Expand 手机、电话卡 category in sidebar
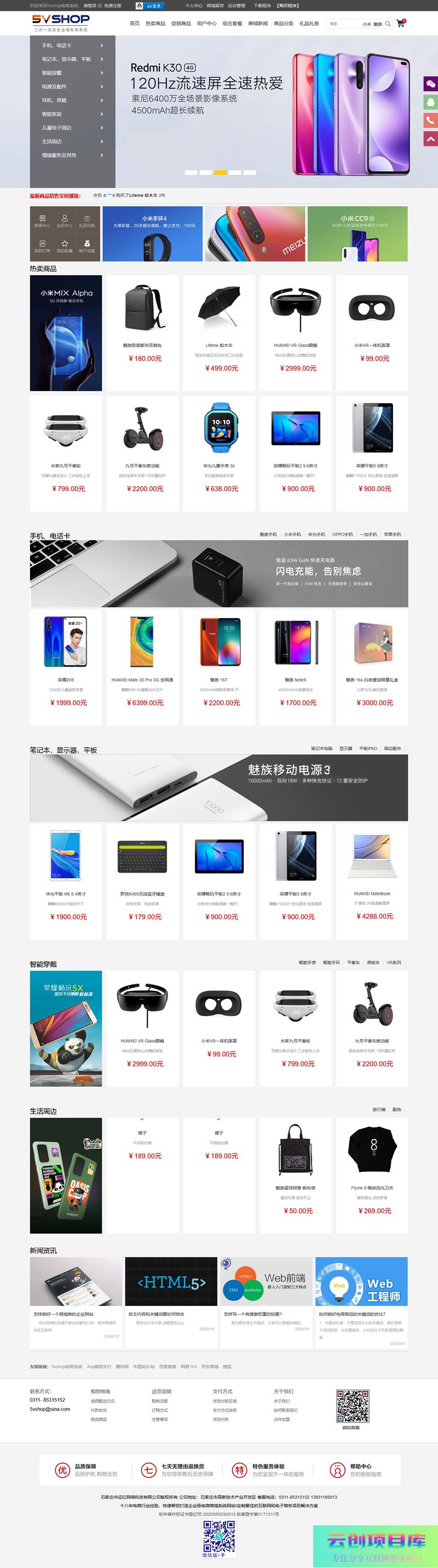The height and width of the screenshot is (1568, 438). coord(72,45)
